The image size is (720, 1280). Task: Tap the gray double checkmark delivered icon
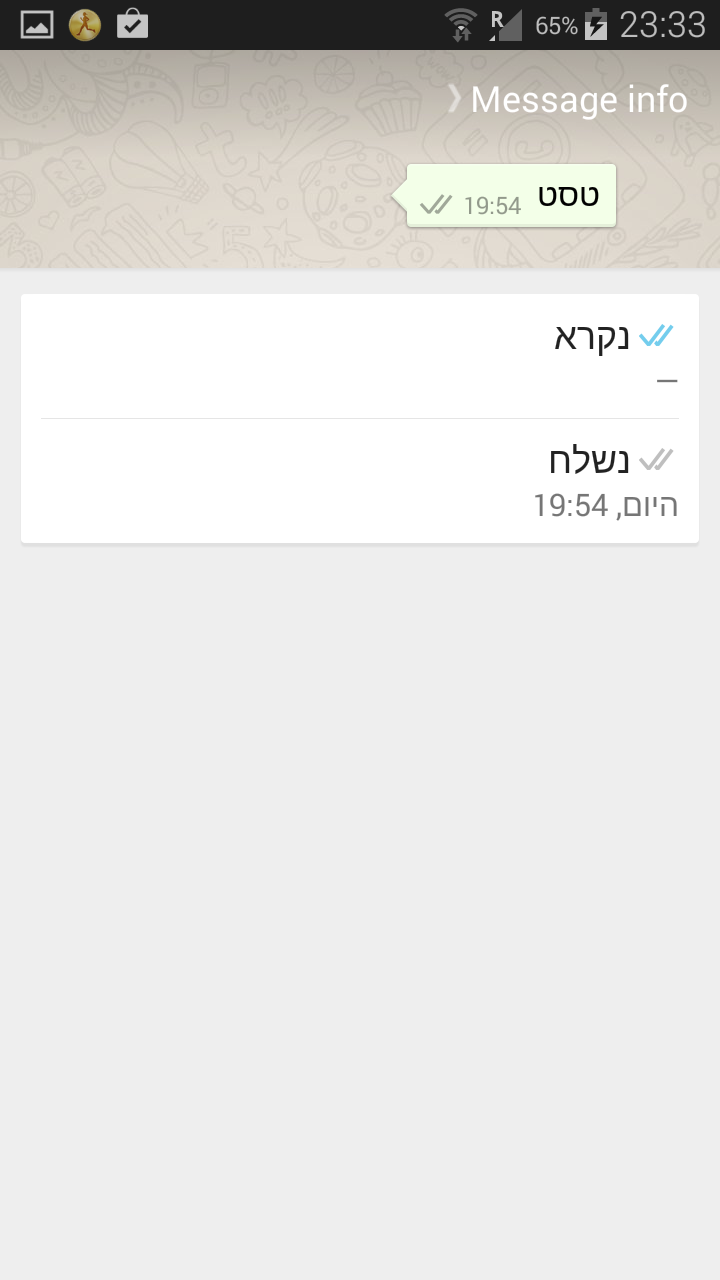point(657,460)
